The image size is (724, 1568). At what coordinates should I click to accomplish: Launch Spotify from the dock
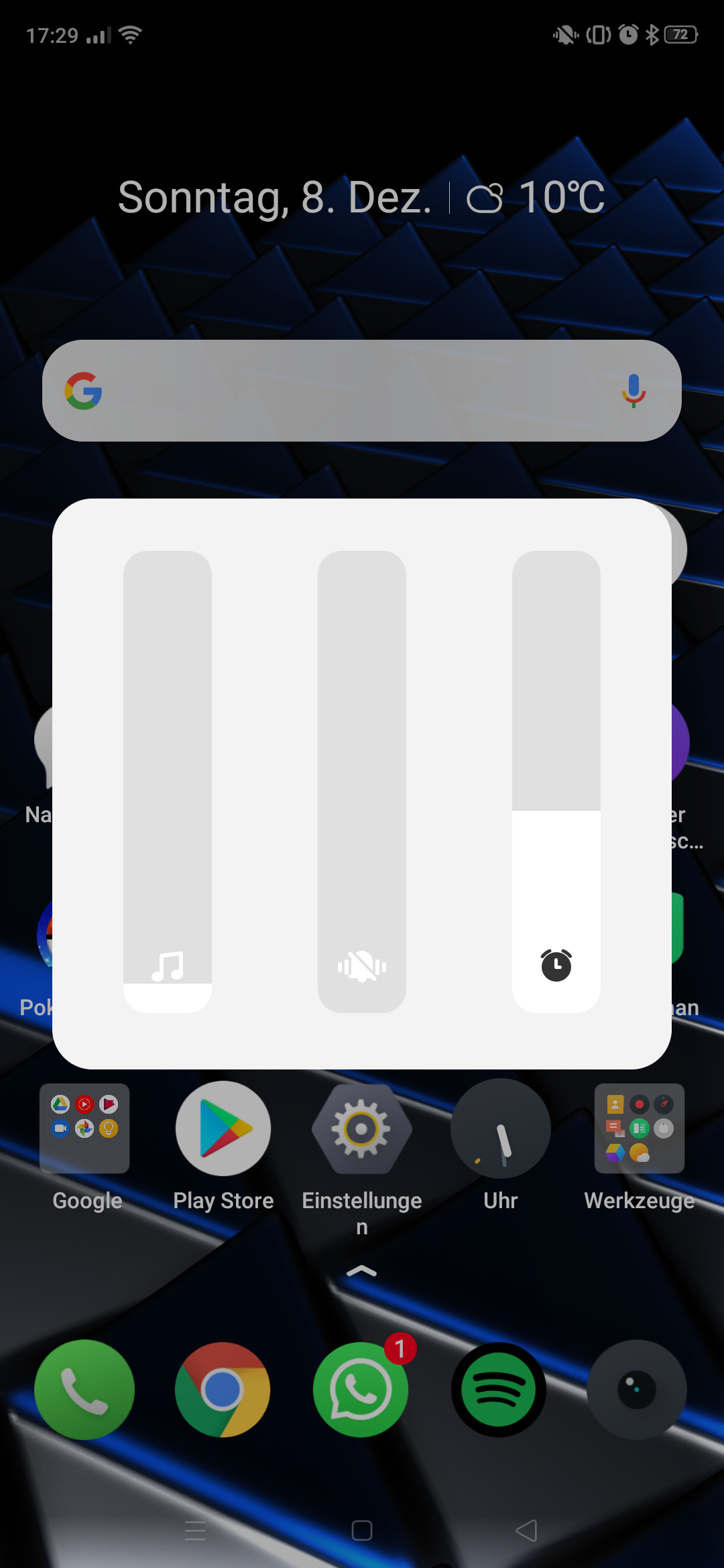[499, 1390]
